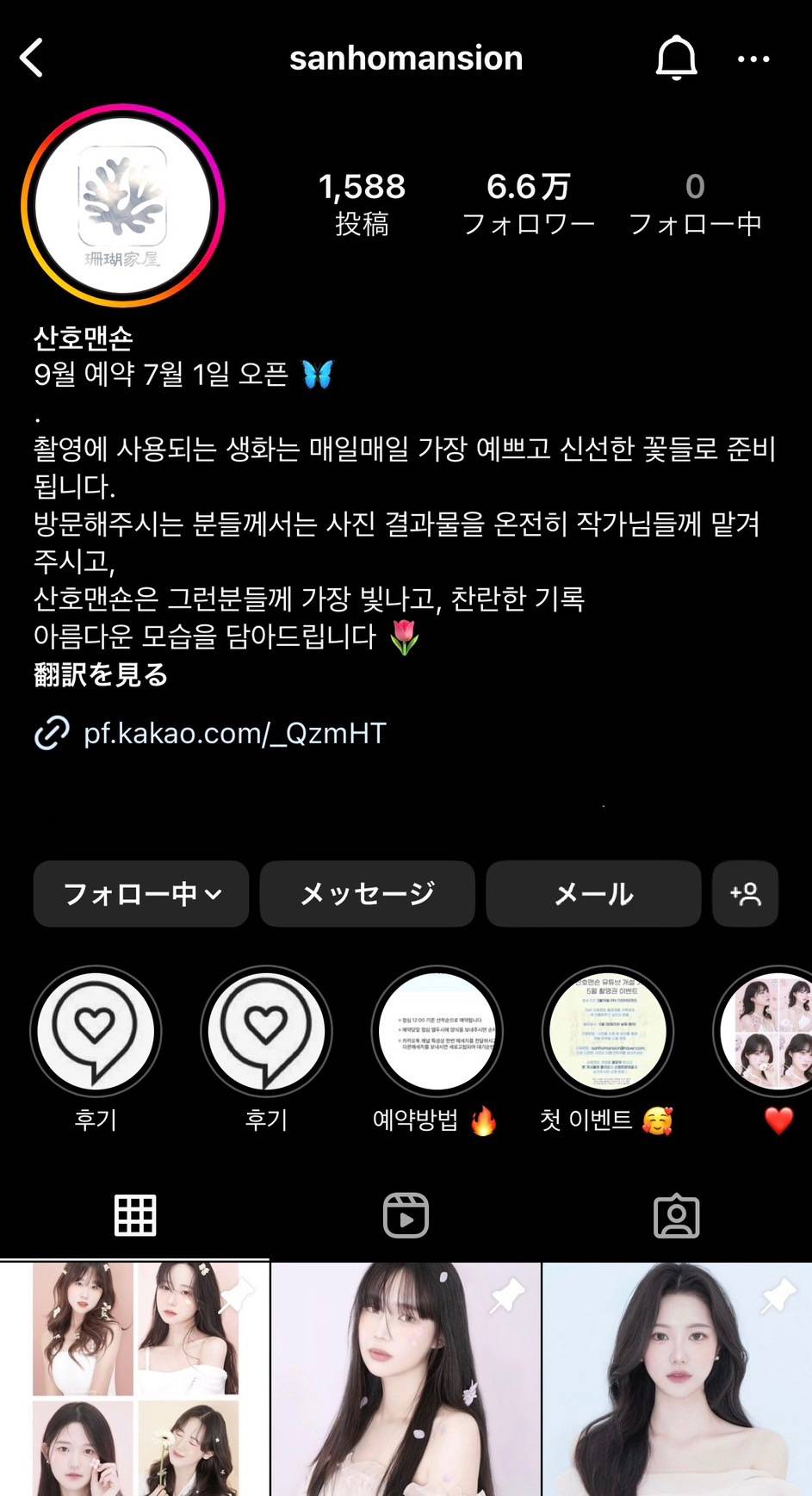Viewport: 812px width, 1496px height.
Task: Open the 첫 이벤트 story highlight
Action: (608, 1031)
